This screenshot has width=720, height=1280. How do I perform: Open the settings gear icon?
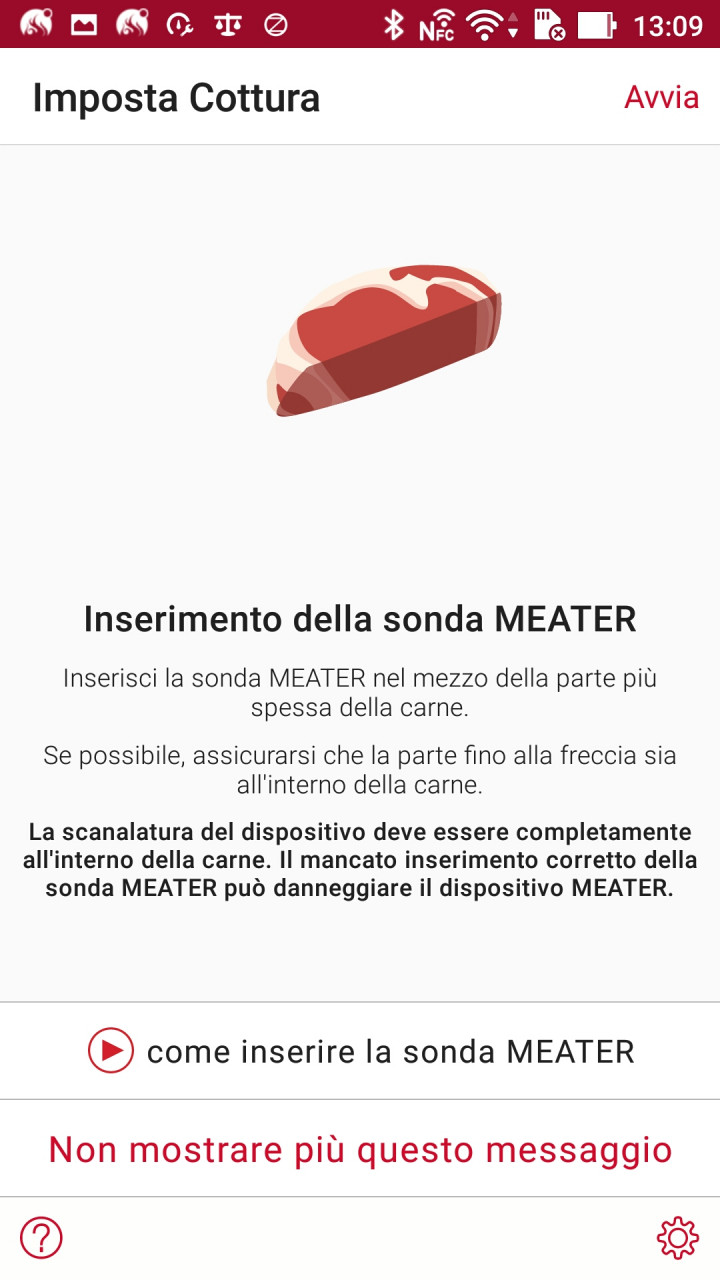(x=678, y=1238)
